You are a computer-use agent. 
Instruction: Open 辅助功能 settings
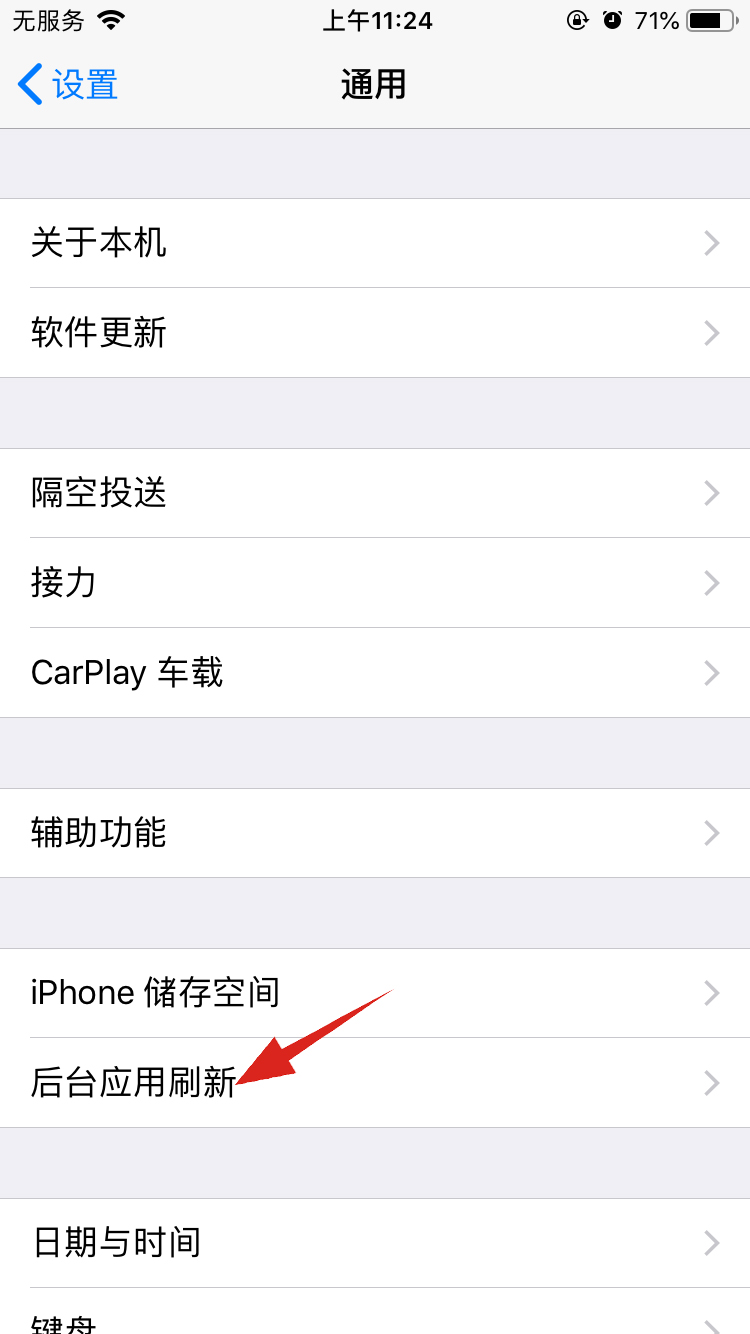(x=375, y=833)
